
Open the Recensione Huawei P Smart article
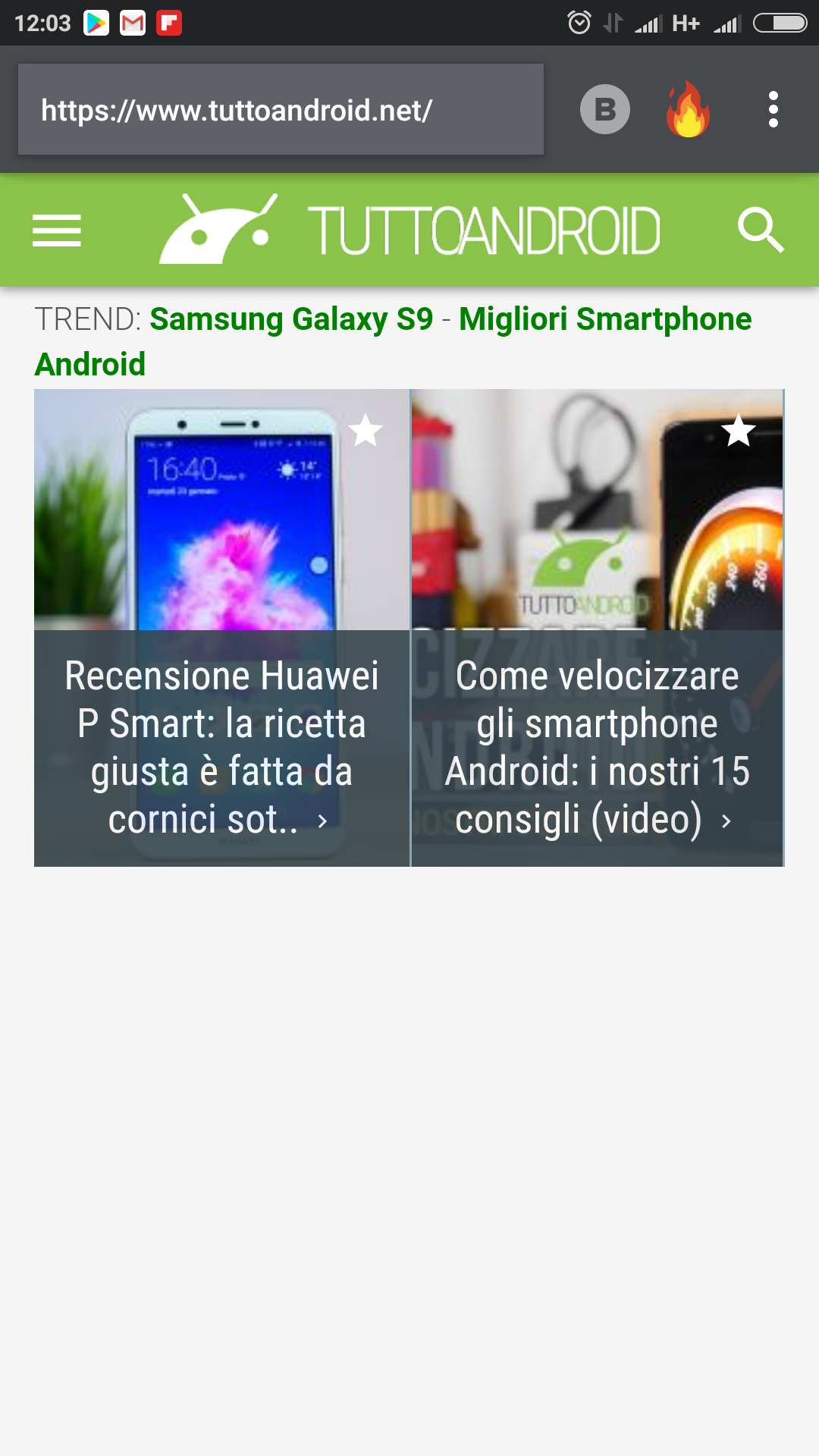(x=221, y=628)
